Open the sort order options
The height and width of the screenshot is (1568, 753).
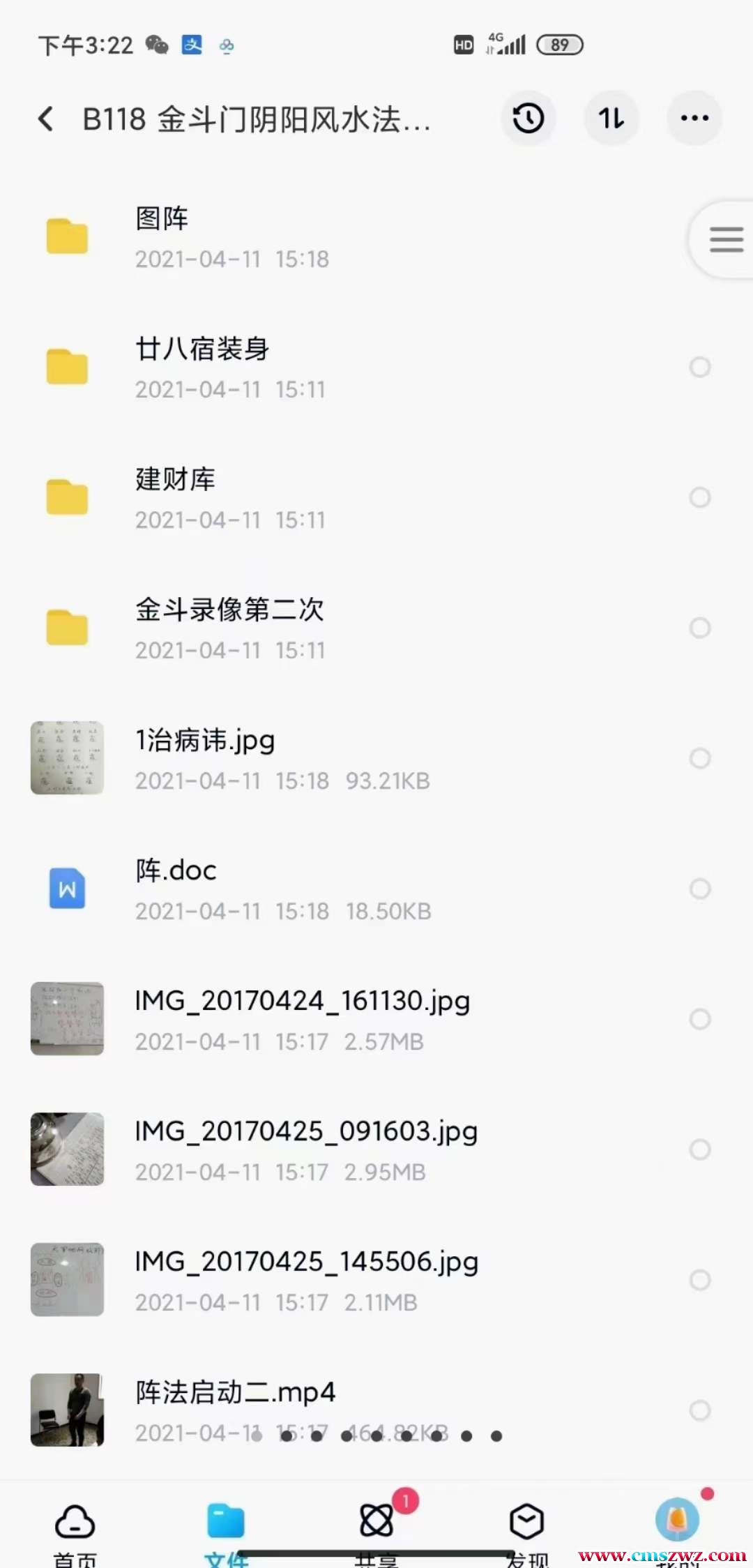611,119
